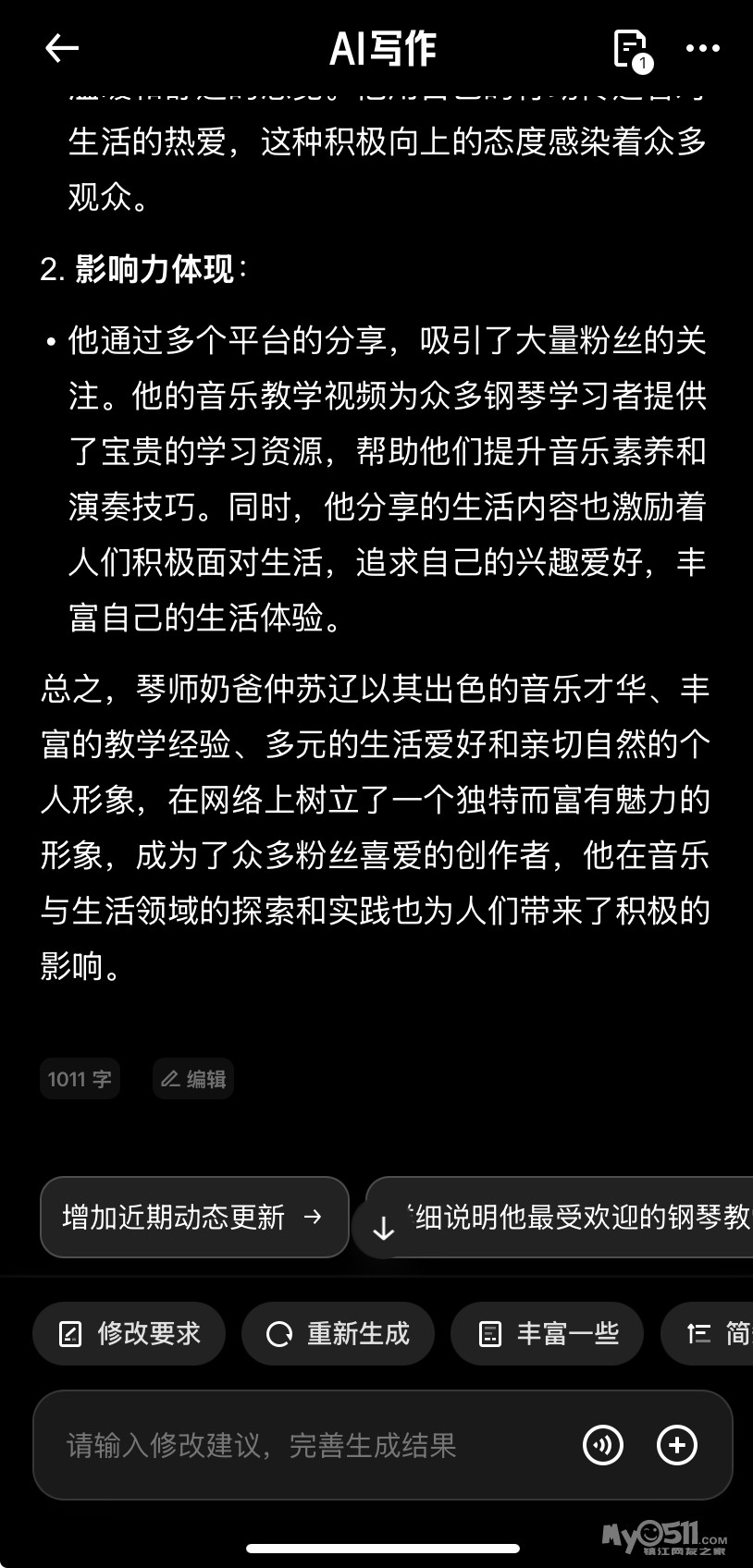Open the three-dot overflow menu
The image size is (753, 1568).
click(702, 48)
